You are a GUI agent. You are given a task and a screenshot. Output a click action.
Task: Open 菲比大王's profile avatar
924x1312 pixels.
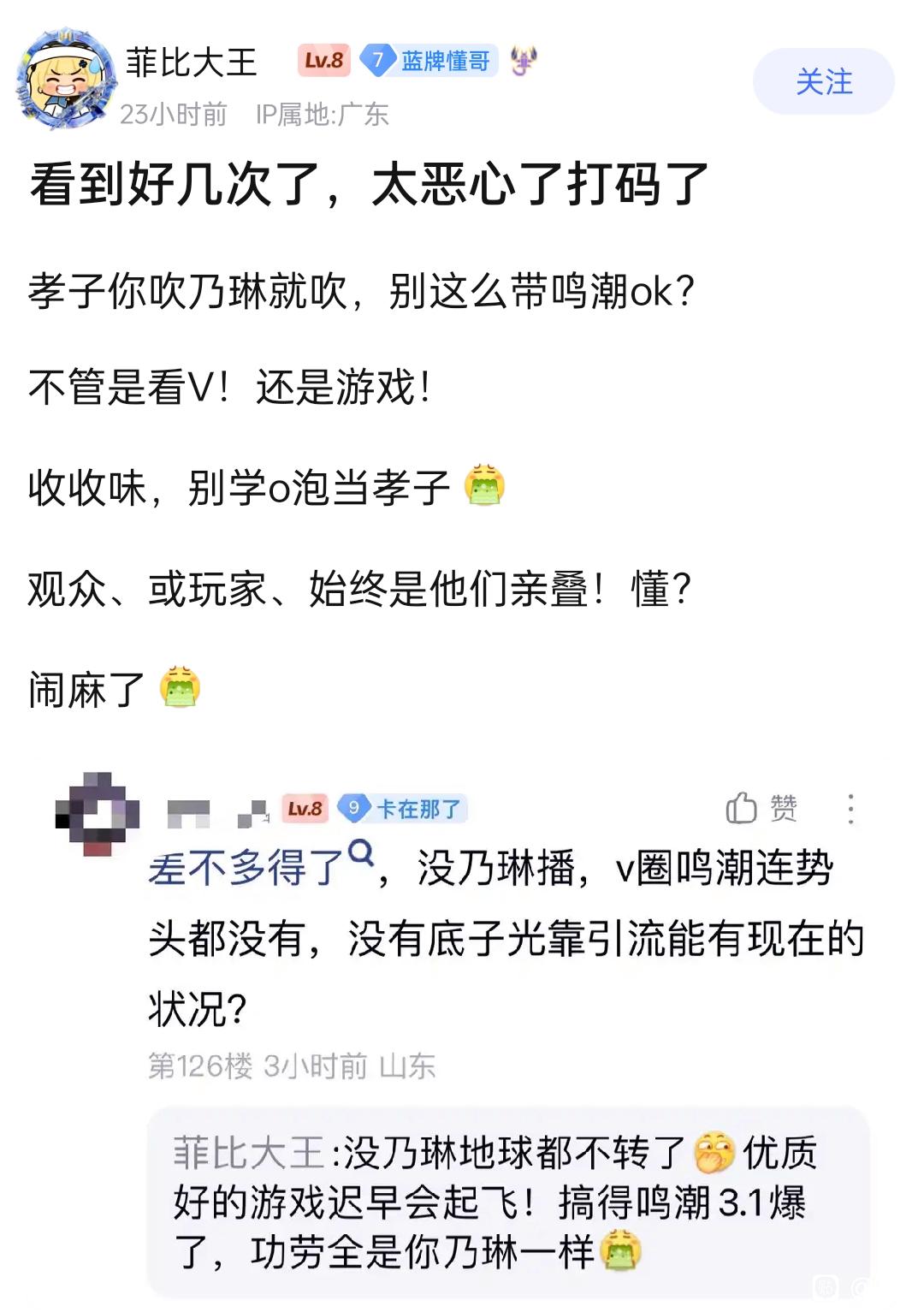point(66,80)
